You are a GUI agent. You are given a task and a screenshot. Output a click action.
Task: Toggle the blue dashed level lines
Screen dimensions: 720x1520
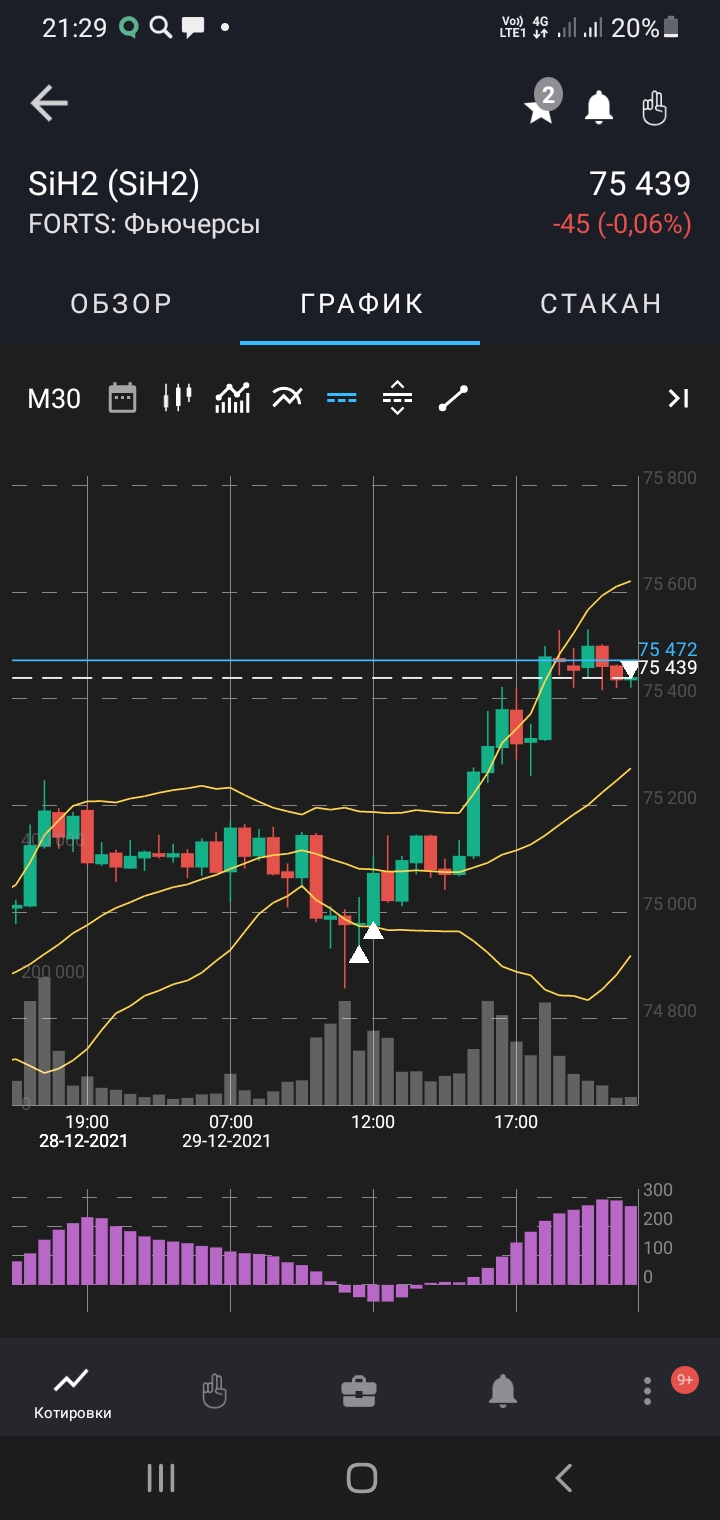342,398
